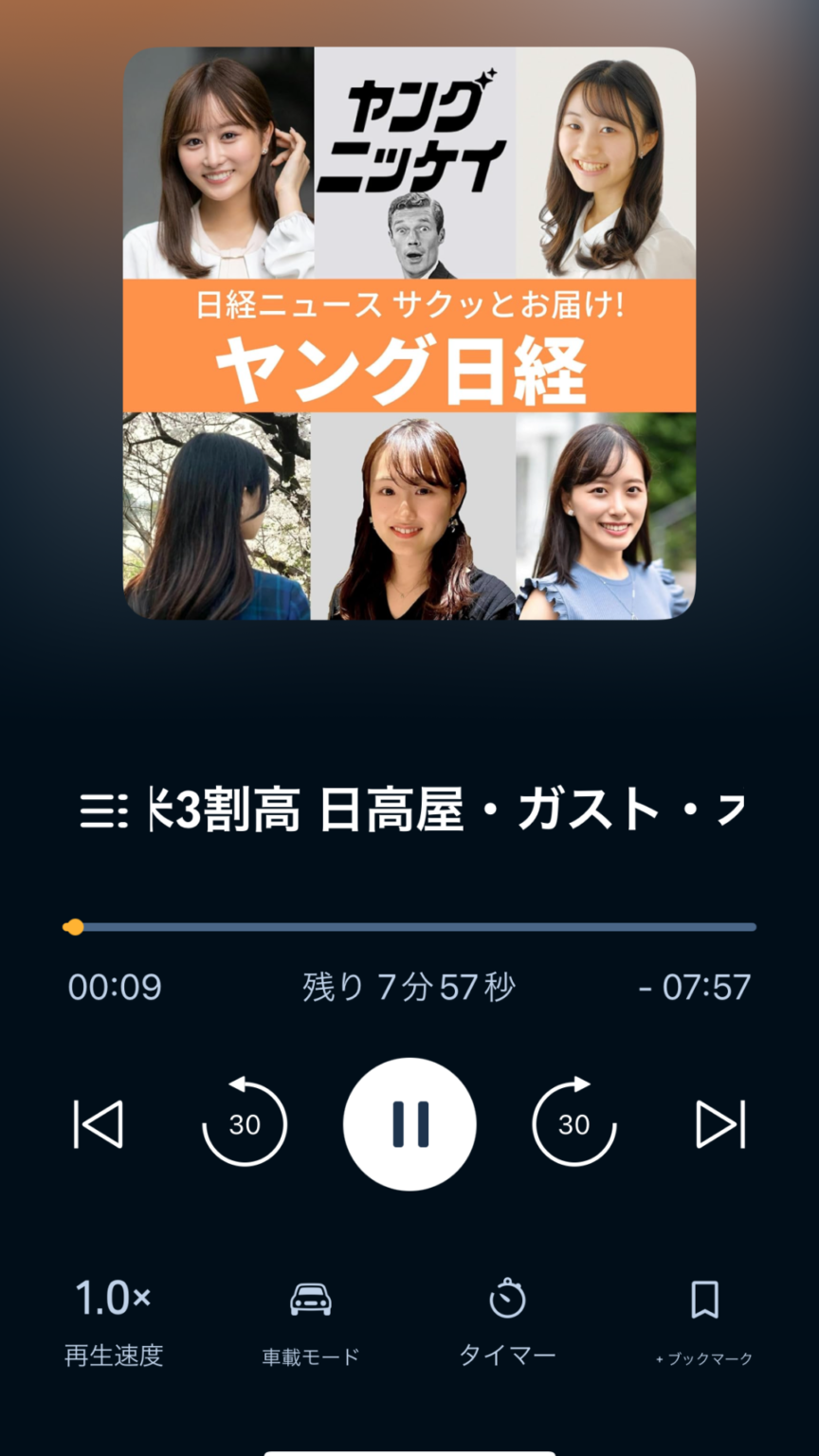Skip back 30 seconds
The width and height of the screenshot is (819, 1456).
[246, 1122]
